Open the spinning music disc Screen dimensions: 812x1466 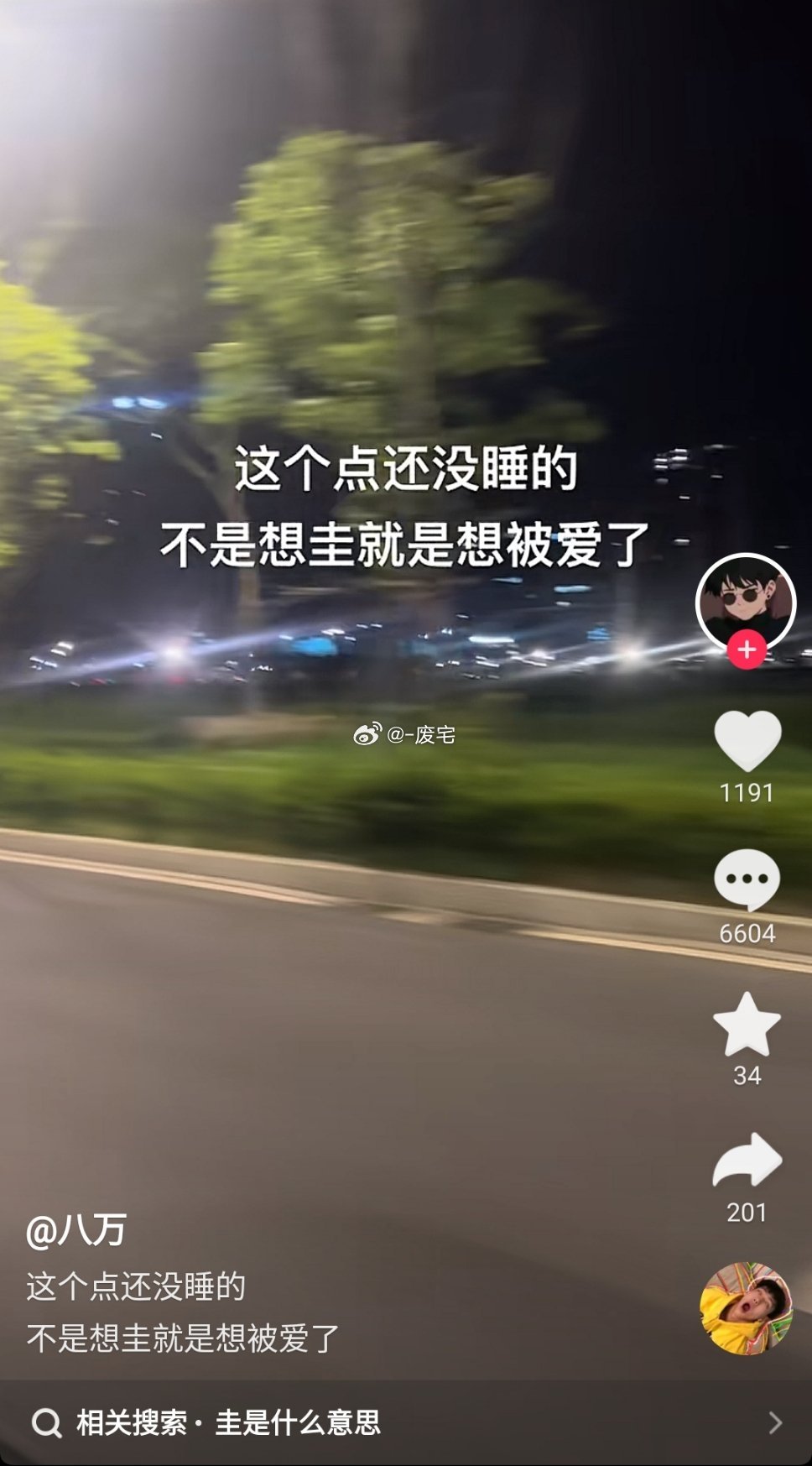[746, 1308]
